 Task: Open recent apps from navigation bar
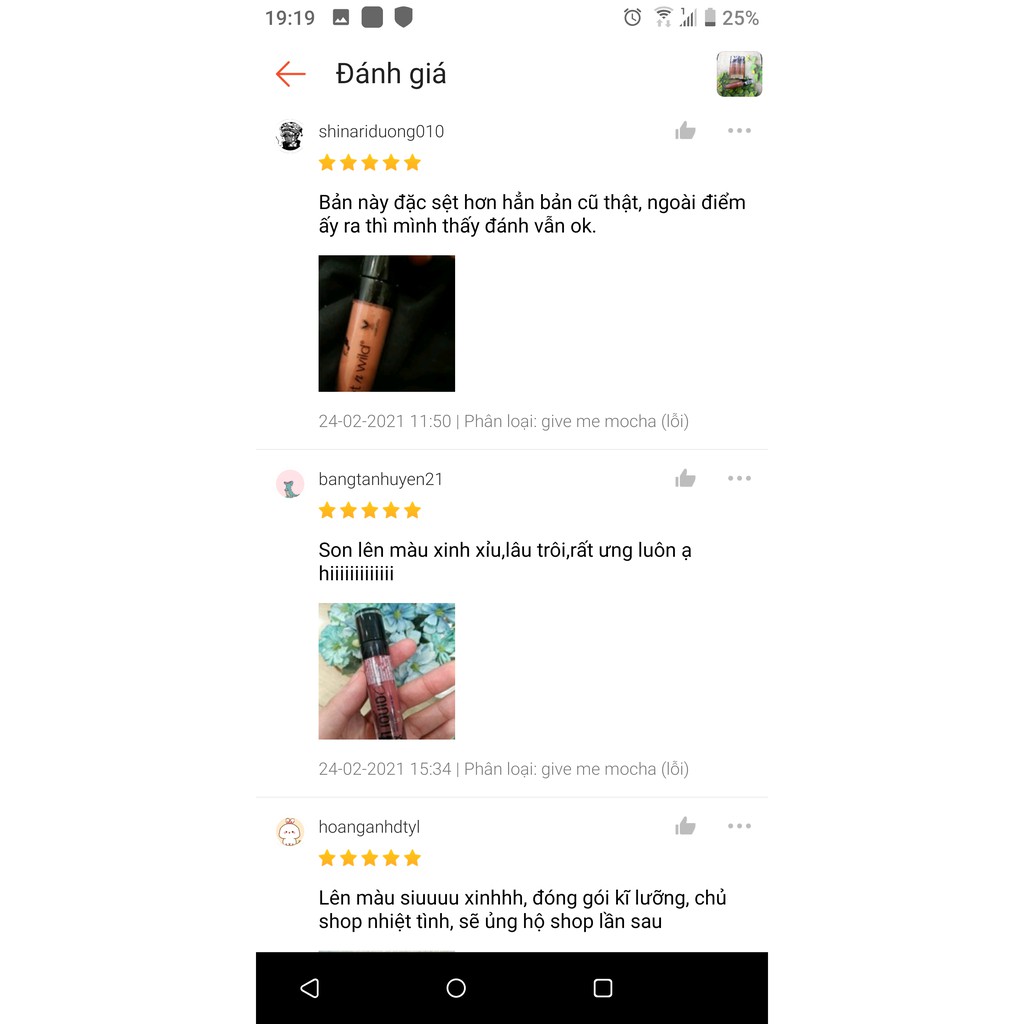point(603,988)
